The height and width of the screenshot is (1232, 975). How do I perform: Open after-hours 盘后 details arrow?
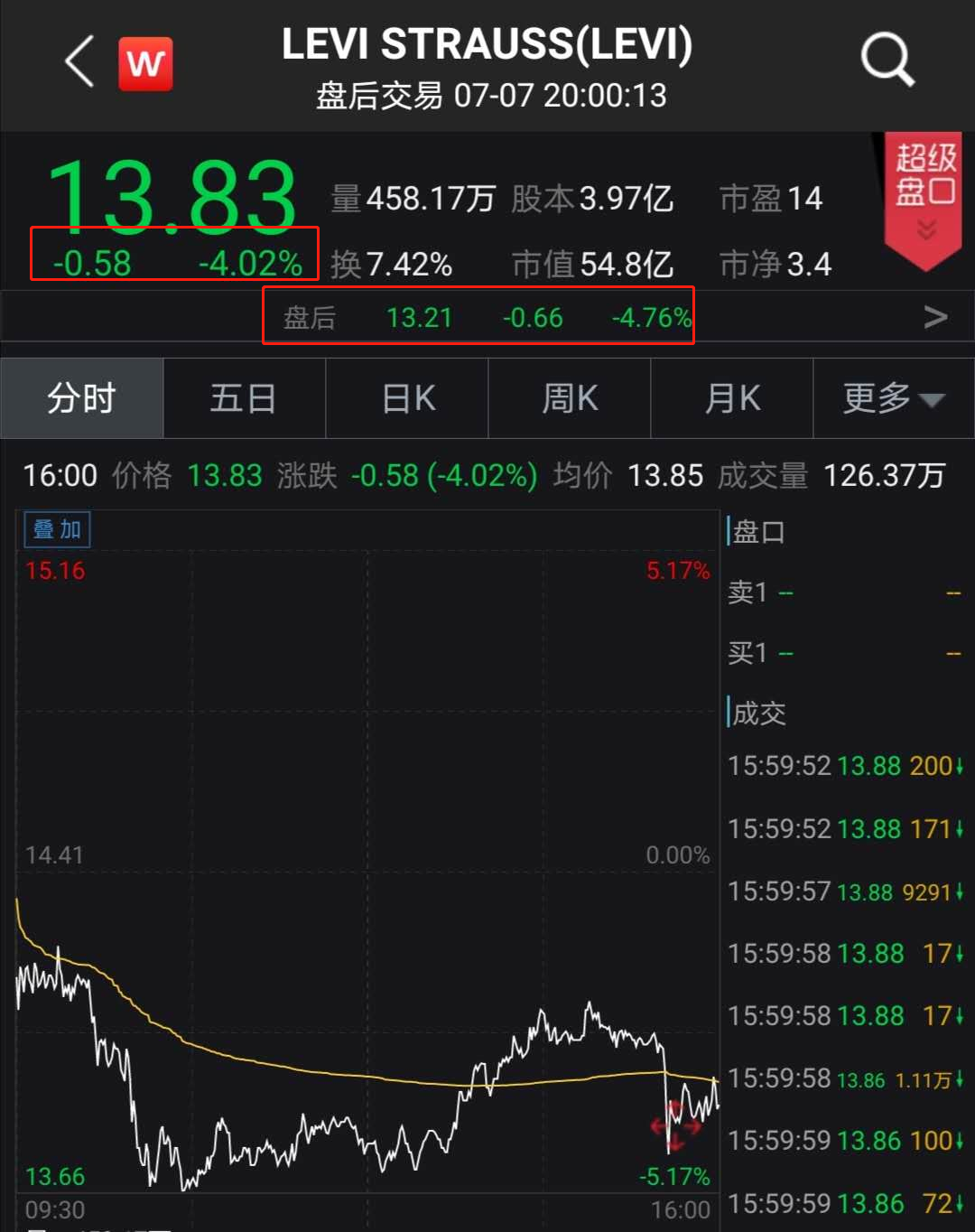[x=936, y=317]
